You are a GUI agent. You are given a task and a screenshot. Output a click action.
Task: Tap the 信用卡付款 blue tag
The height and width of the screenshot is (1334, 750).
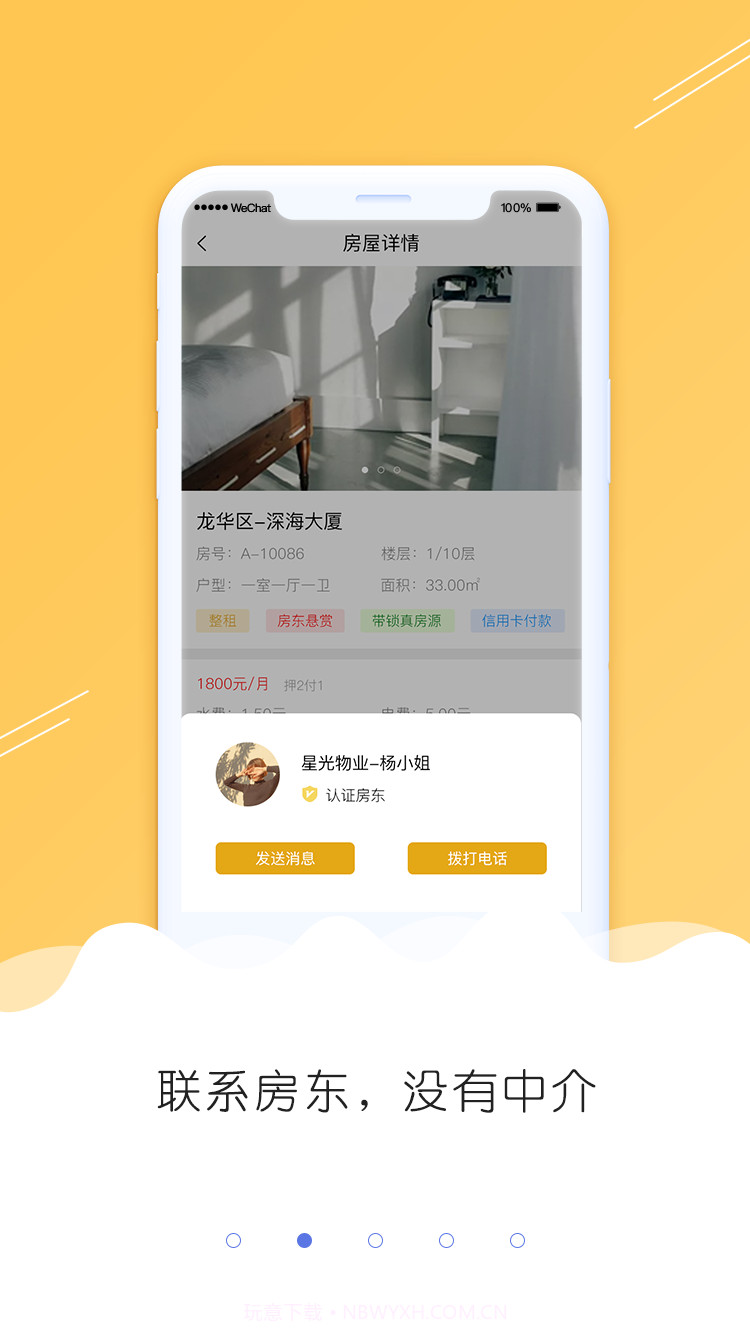tap(518, 621)
